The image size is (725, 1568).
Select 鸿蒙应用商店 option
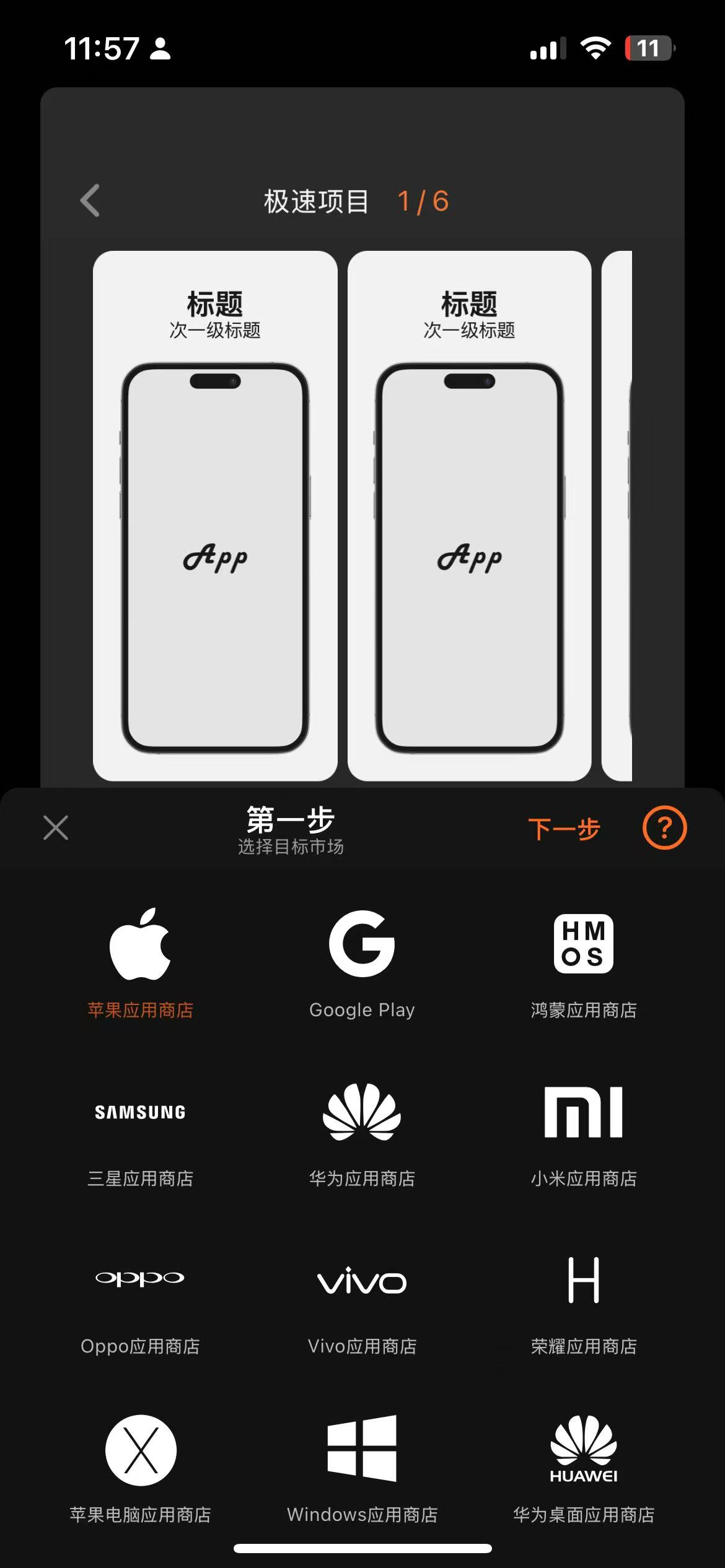click(583, 963)
